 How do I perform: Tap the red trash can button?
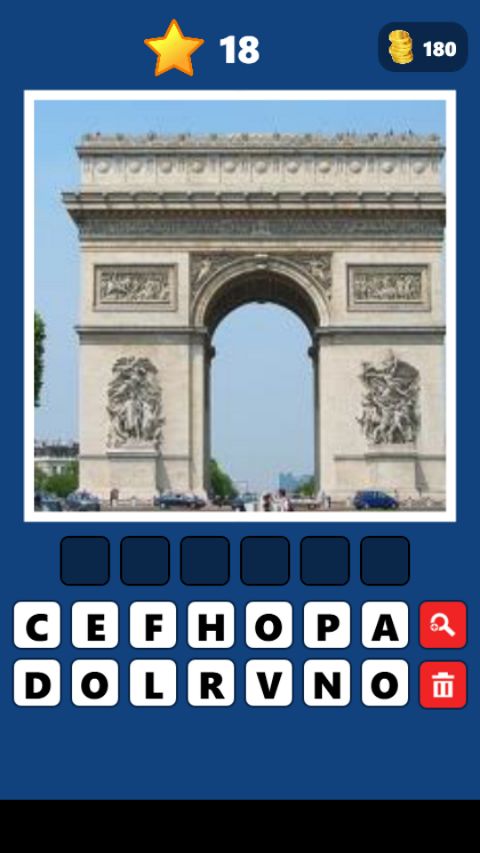[x=443, y=684]
